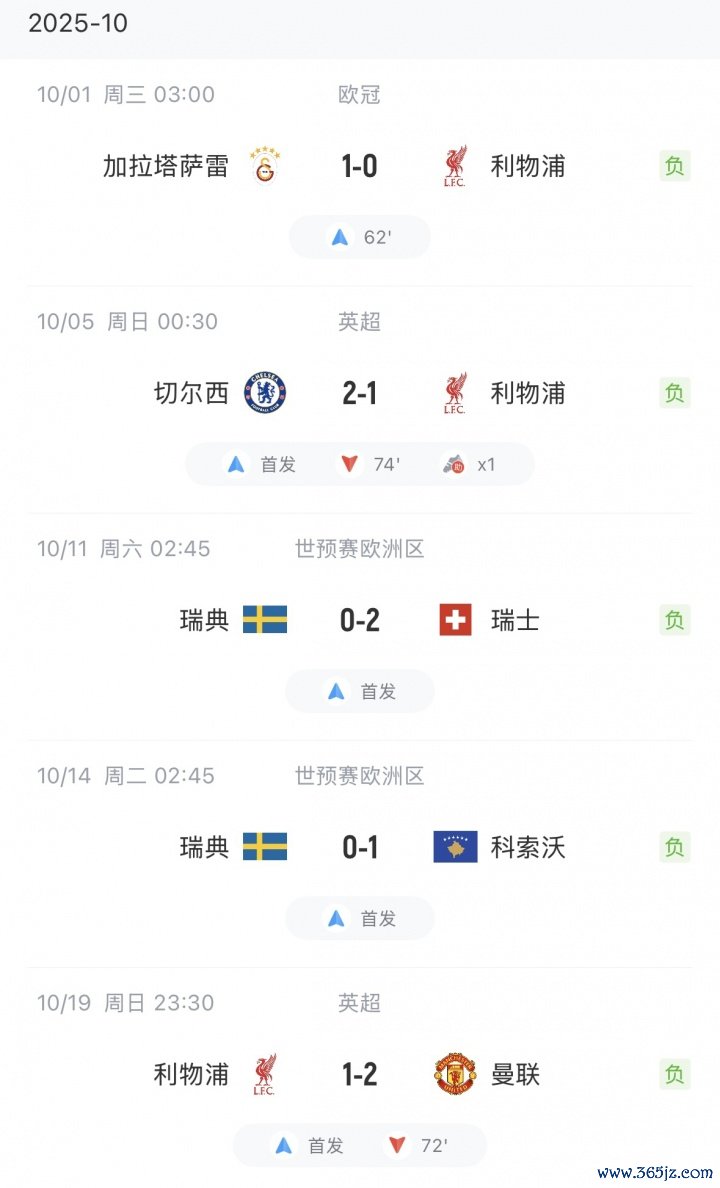Open the Liverpool 1-2 Manchester United match
This screenshot has width=720, height=1188.
359,1074
